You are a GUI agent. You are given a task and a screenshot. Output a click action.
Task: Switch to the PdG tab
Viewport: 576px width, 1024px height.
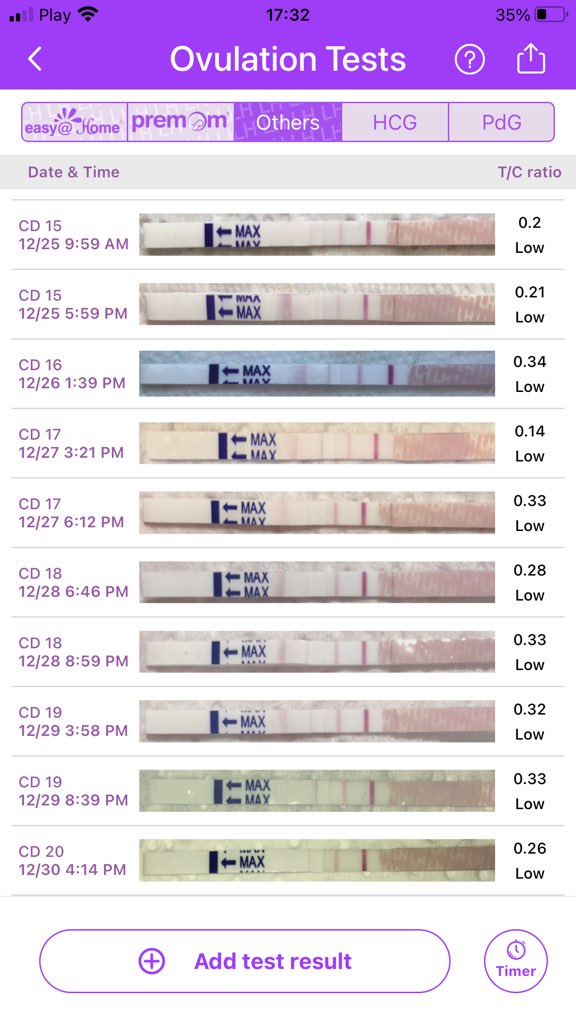[502, 122]
